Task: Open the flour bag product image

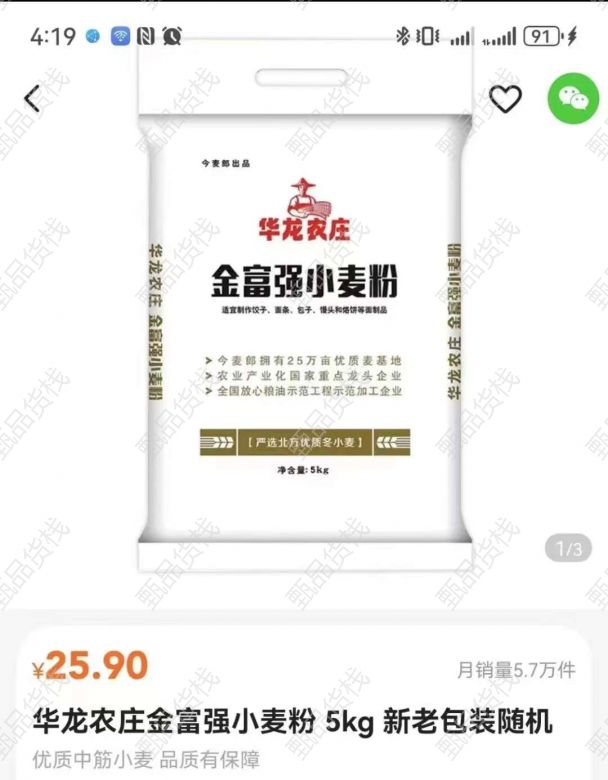Action: pyautogui.click(x=304, y=330)
